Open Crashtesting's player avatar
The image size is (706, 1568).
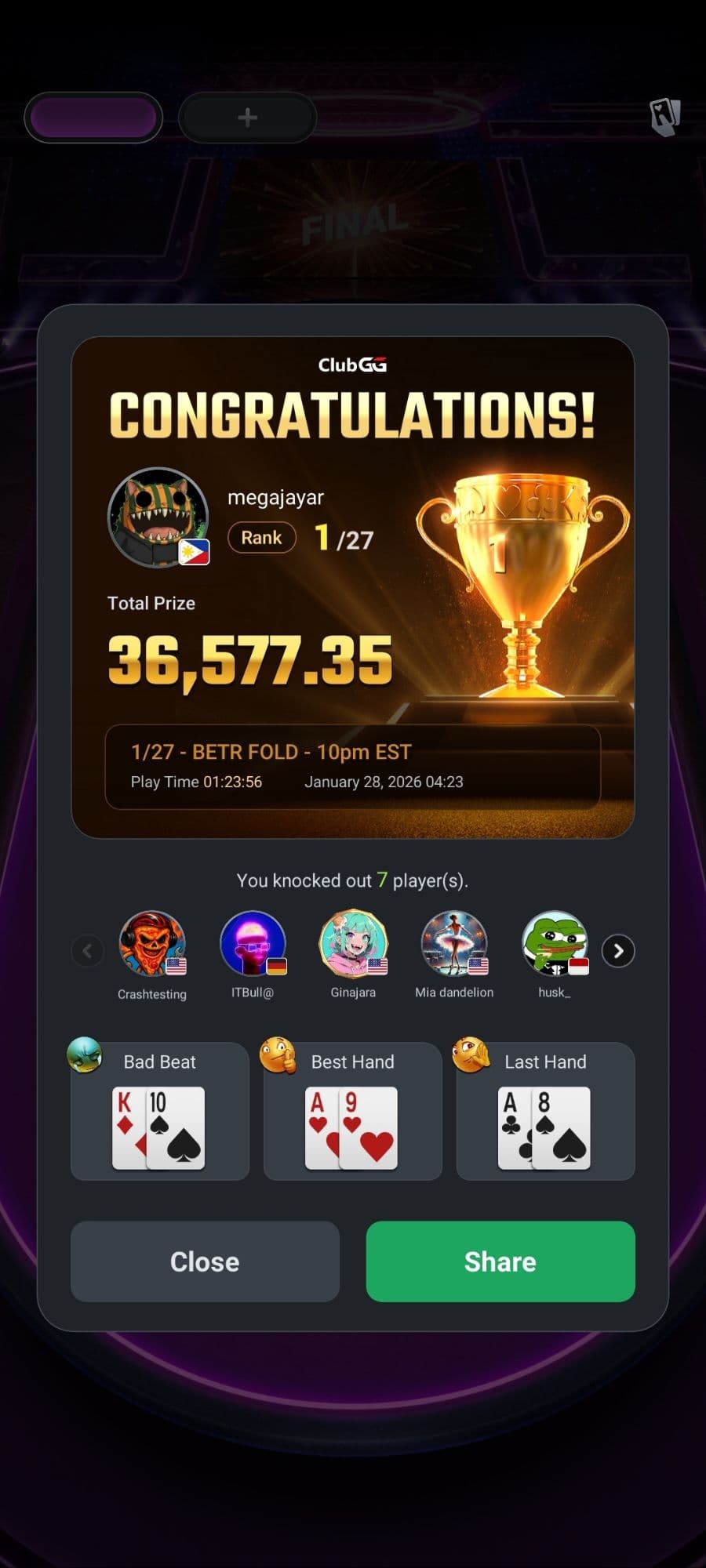pos(152,944)
